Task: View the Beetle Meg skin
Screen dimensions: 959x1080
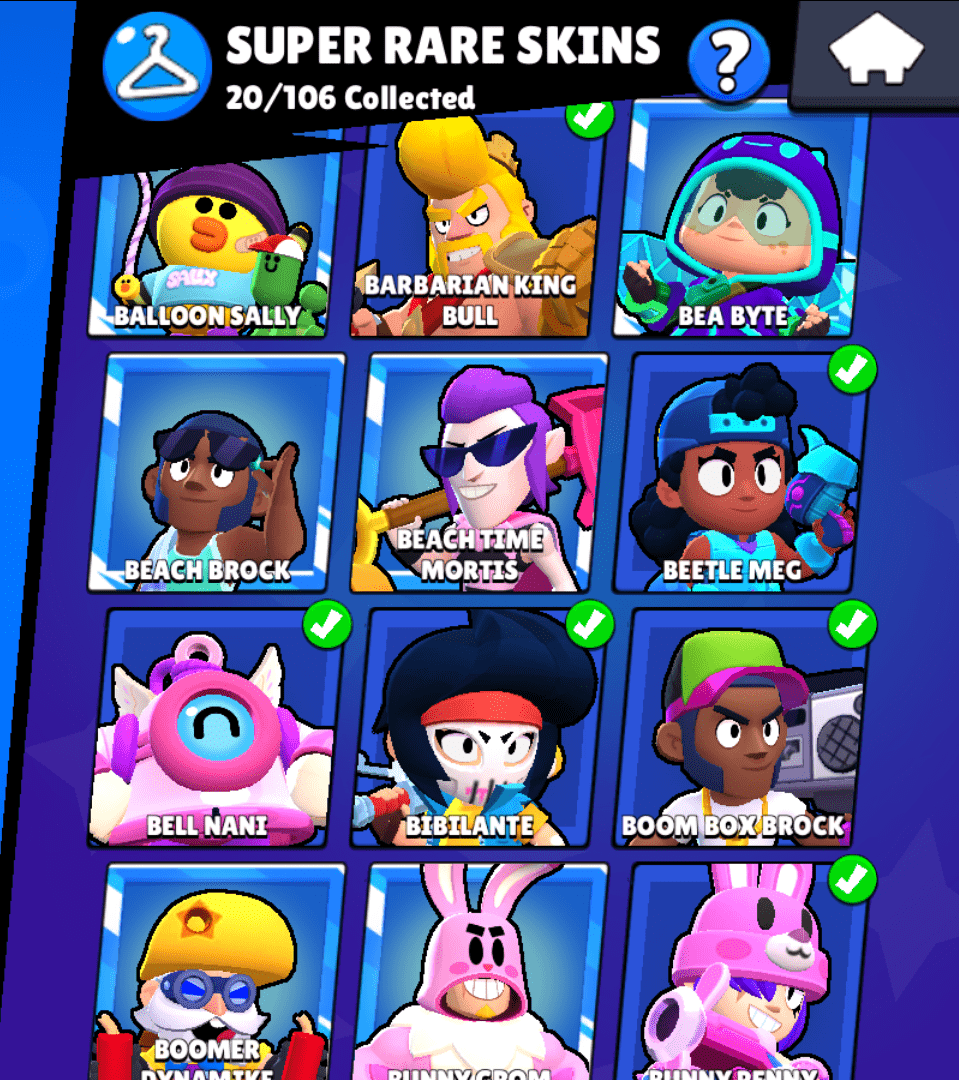Action: (740, 472)
